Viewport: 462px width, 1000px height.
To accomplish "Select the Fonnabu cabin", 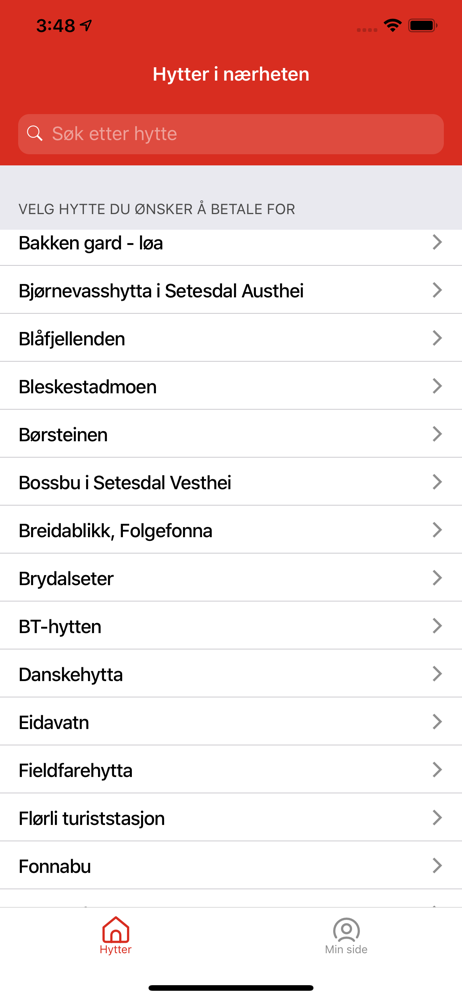I will (x=231, y=865).
